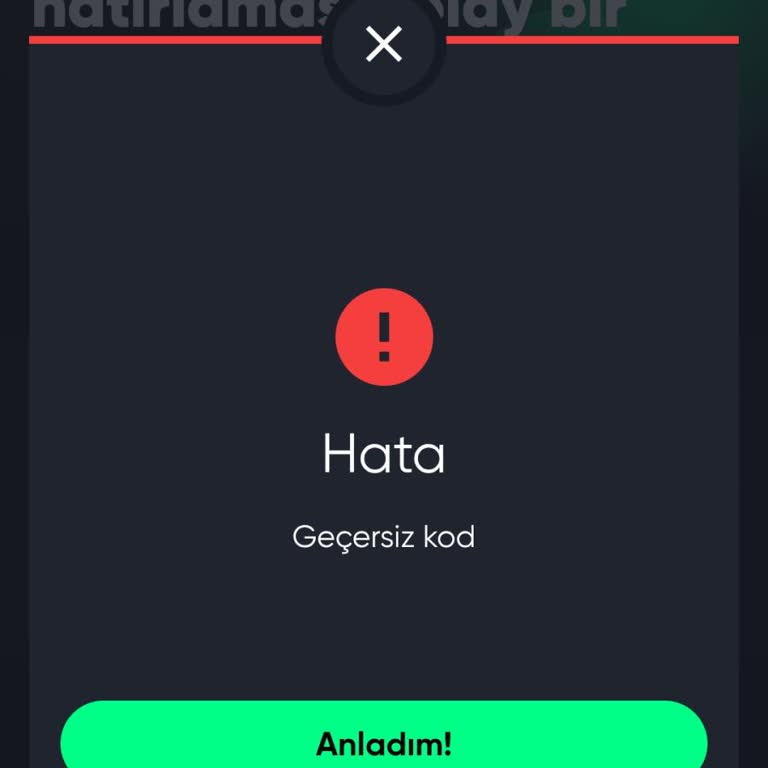Tap the Anladım! button
This screenshot has height=768, width=768.
click(384, 742)
